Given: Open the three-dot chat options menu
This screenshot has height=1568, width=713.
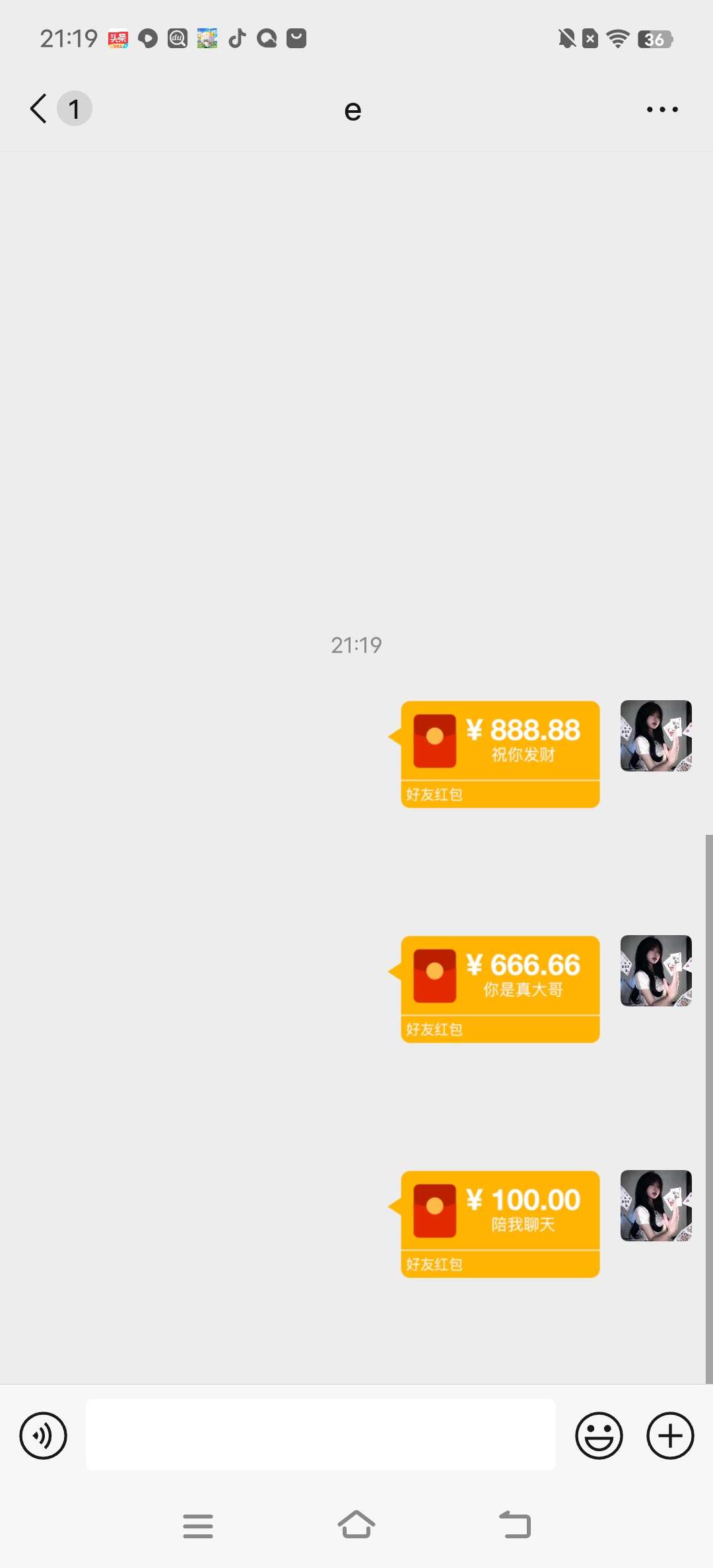Looking at the screenshot, I should coord(662,110).
